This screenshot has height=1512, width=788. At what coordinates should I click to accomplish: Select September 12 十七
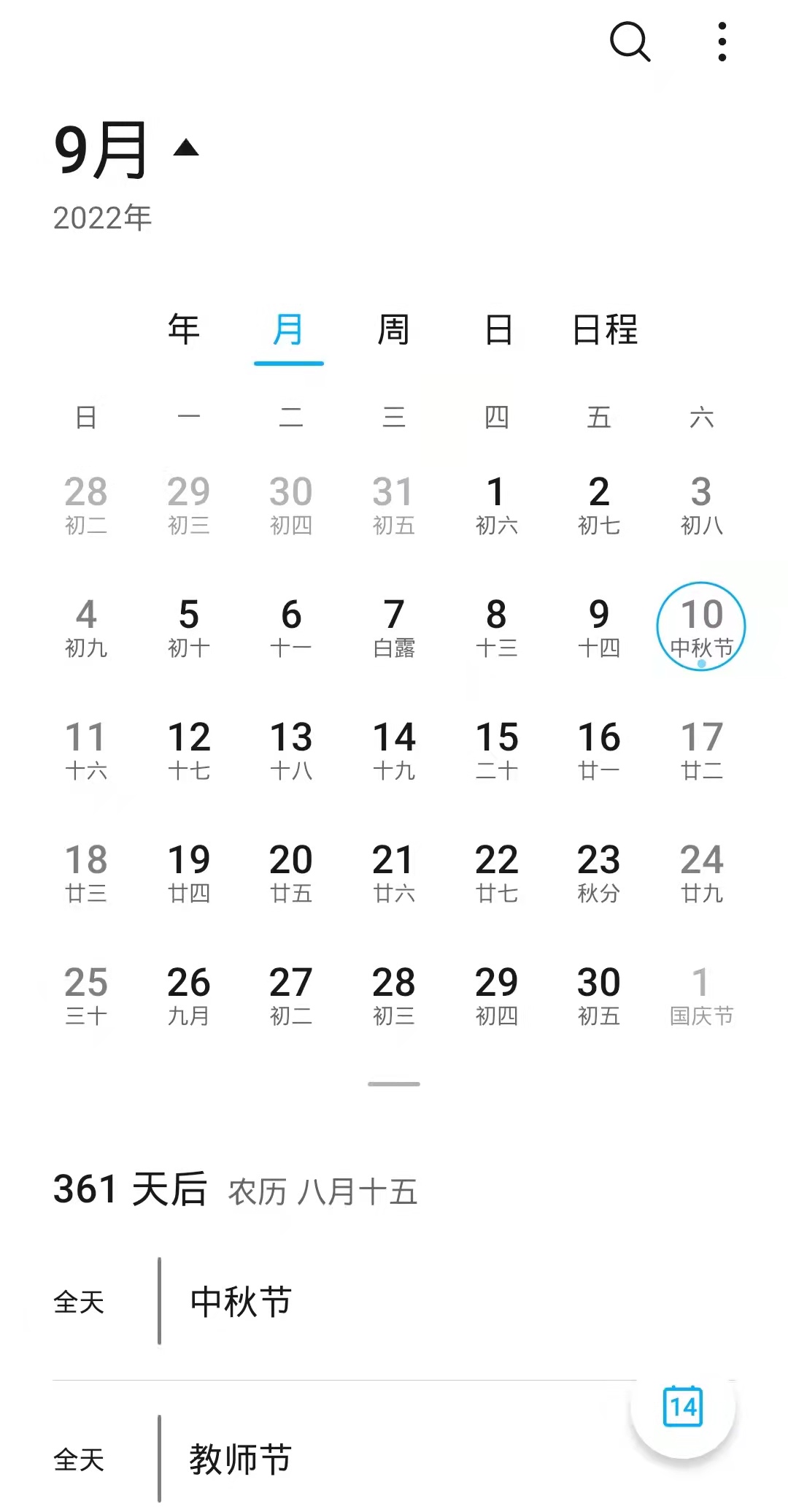188,750
